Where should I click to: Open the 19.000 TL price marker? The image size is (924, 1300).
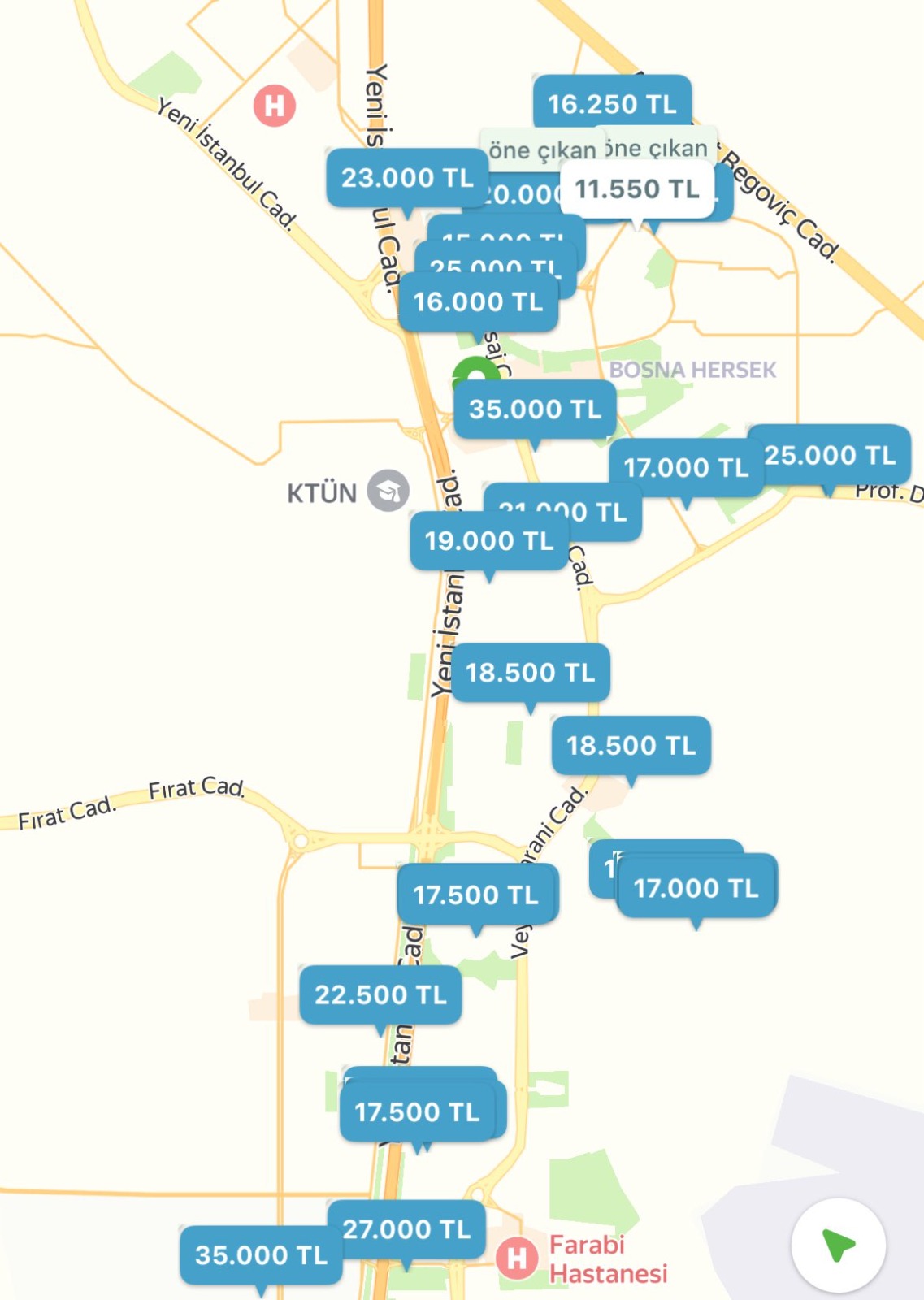[488, 541]
